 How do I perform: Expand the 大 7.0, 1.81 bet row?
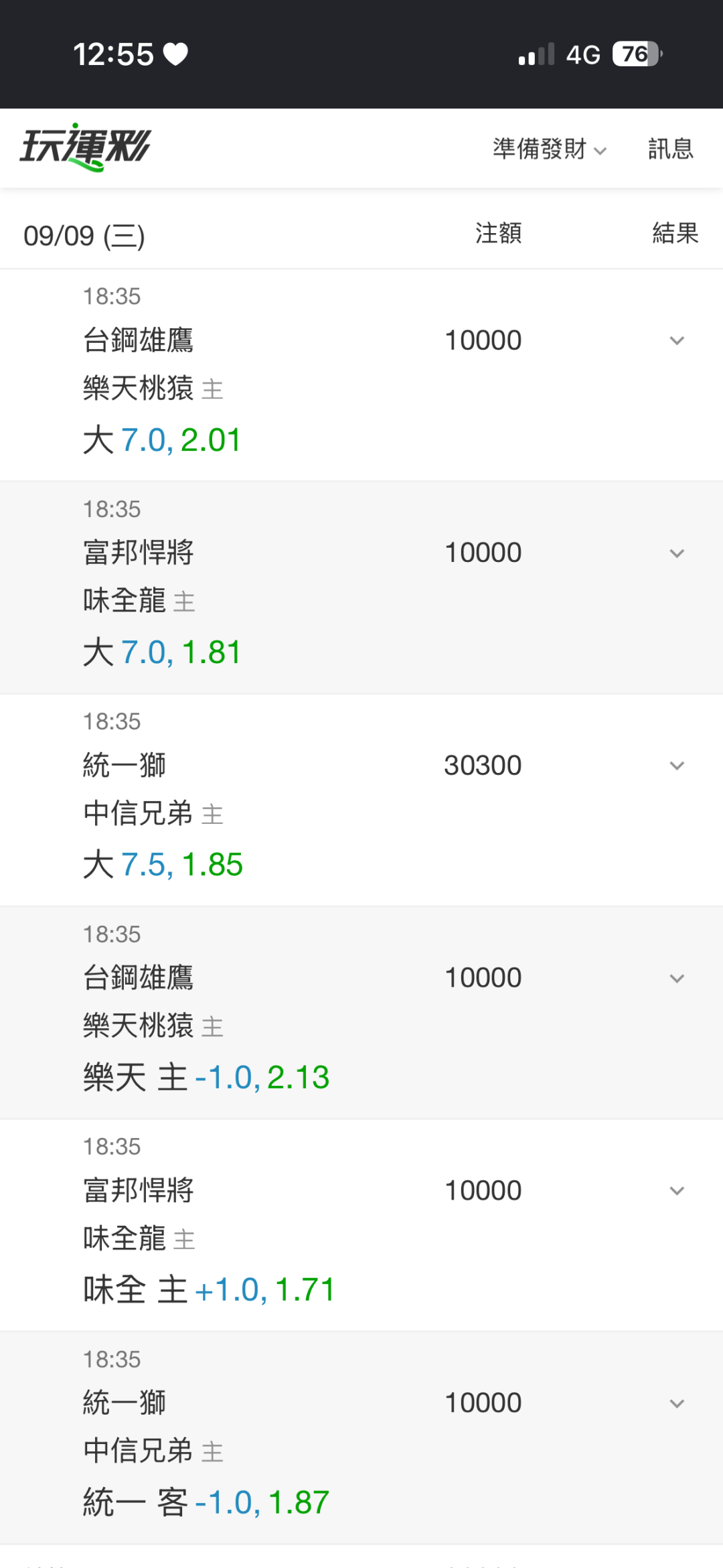point(677,553)
